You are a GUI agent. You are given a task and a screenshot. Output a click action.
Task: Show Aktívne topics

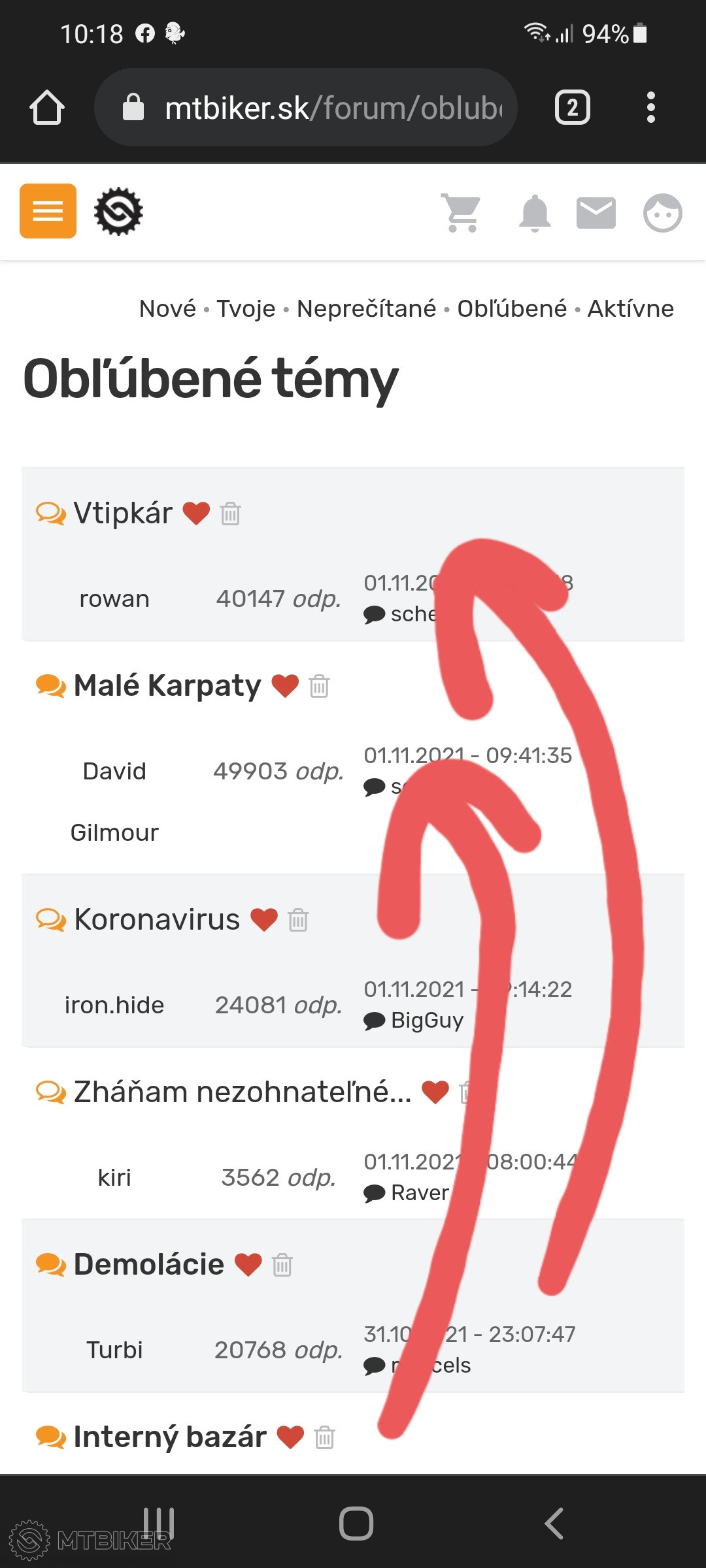click(630, 308)
